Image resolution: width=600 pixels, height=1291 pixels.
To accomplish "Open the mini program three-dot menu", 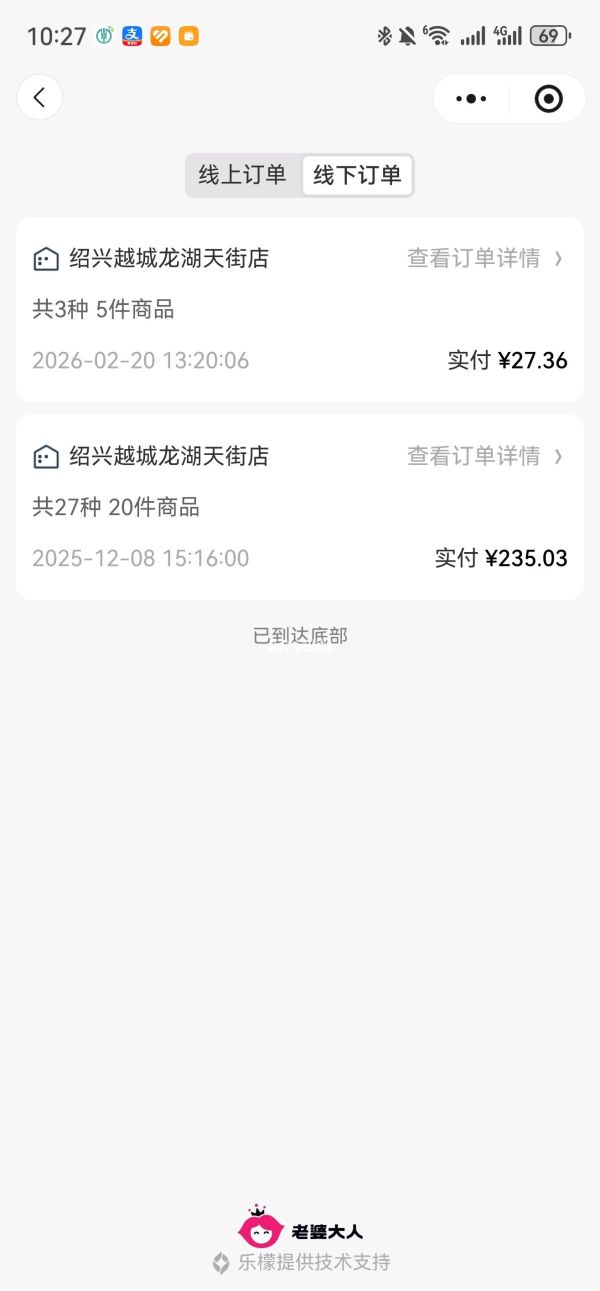I will tap(471, 99).
